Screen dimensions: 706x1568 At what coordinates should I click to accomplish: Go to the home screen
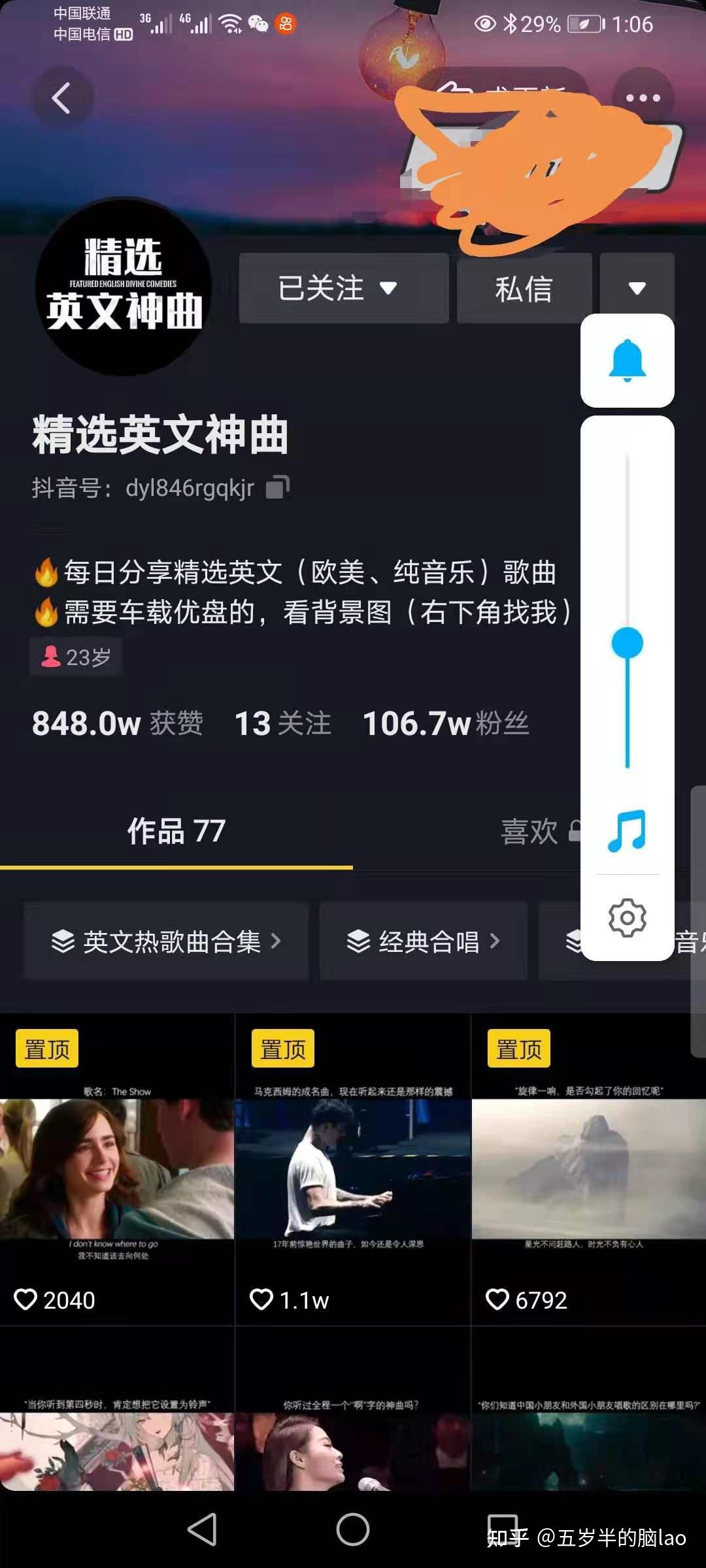point(353,1529)
